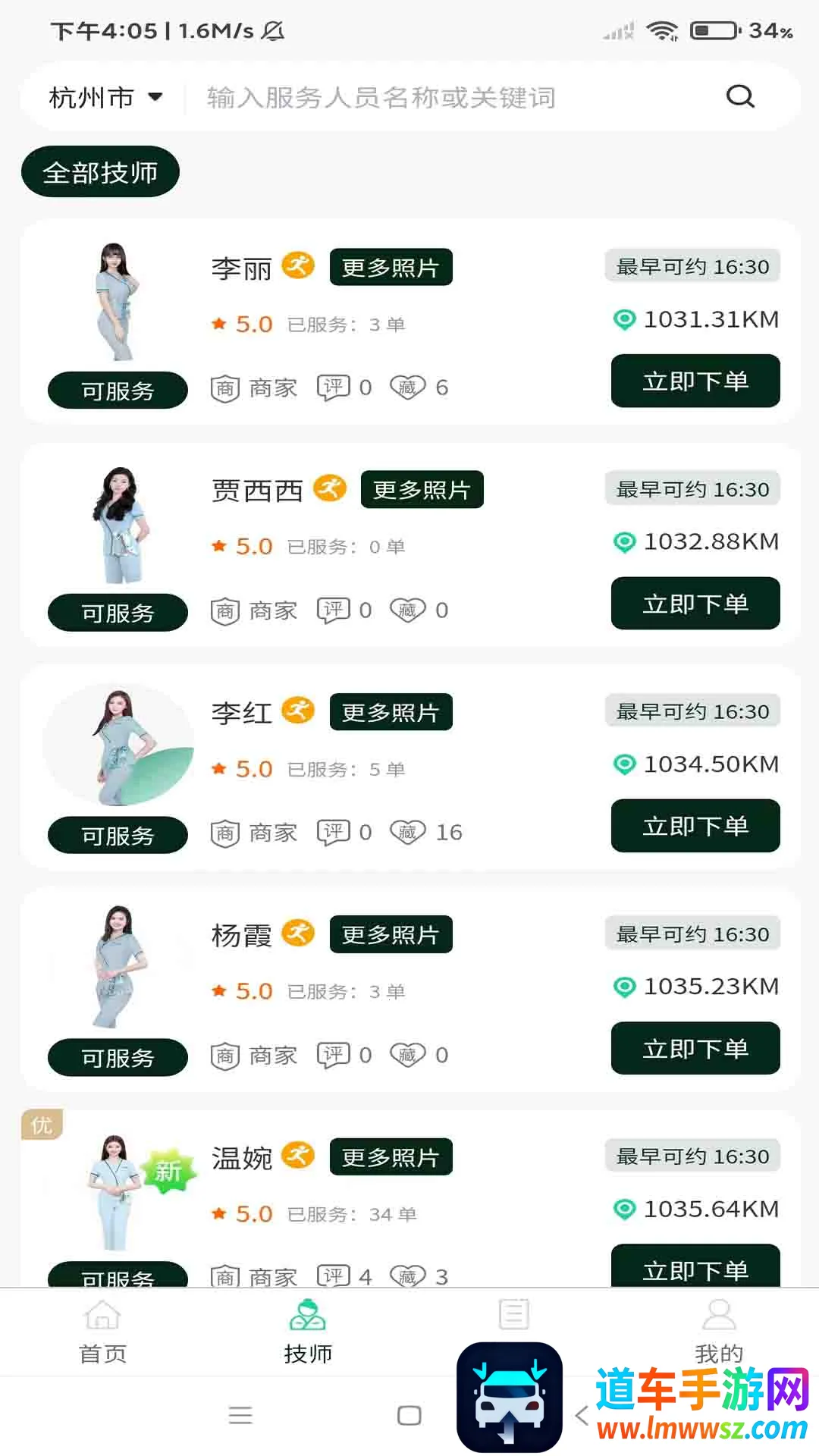Image resolution: width=819 pixels, height=1456 pixels.
Task: Open 李红's profile photo
Action: click(118, 747)
